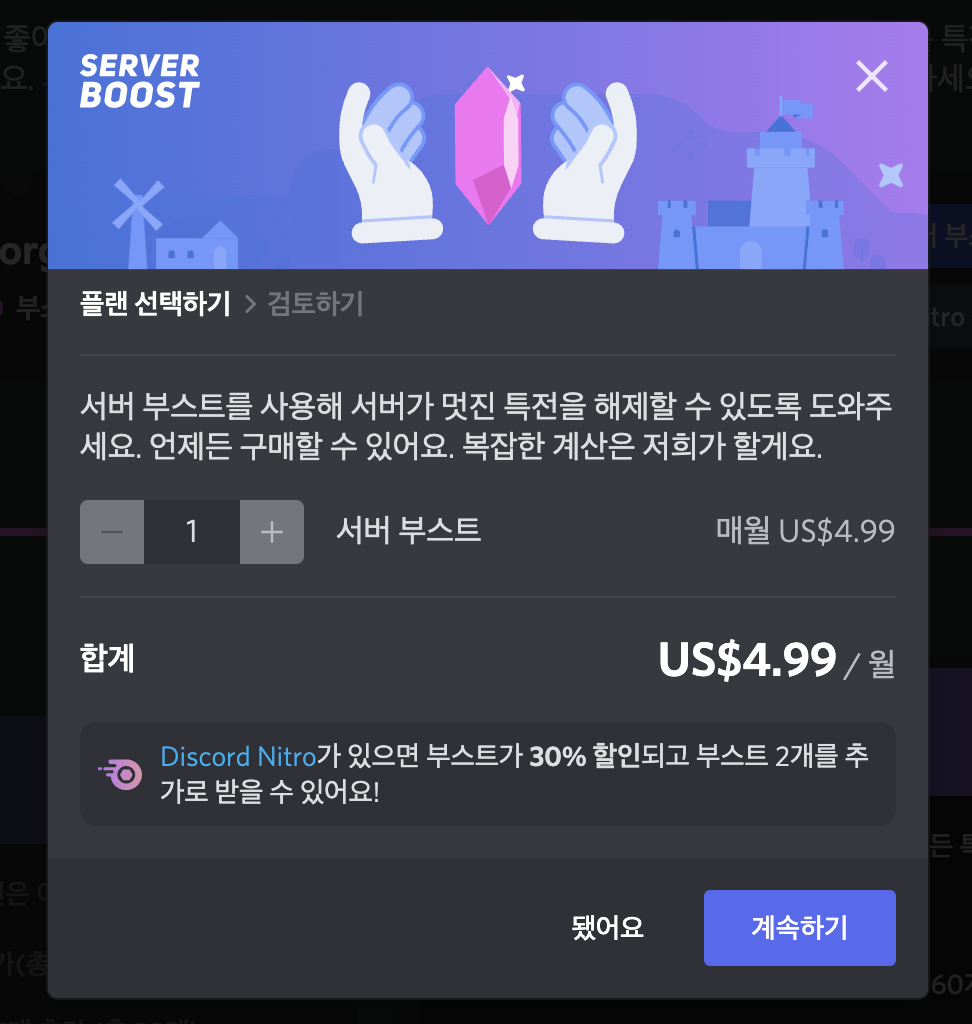Close the Server Boost dialog
The image size is (972, 1024).
click(871, 76)
